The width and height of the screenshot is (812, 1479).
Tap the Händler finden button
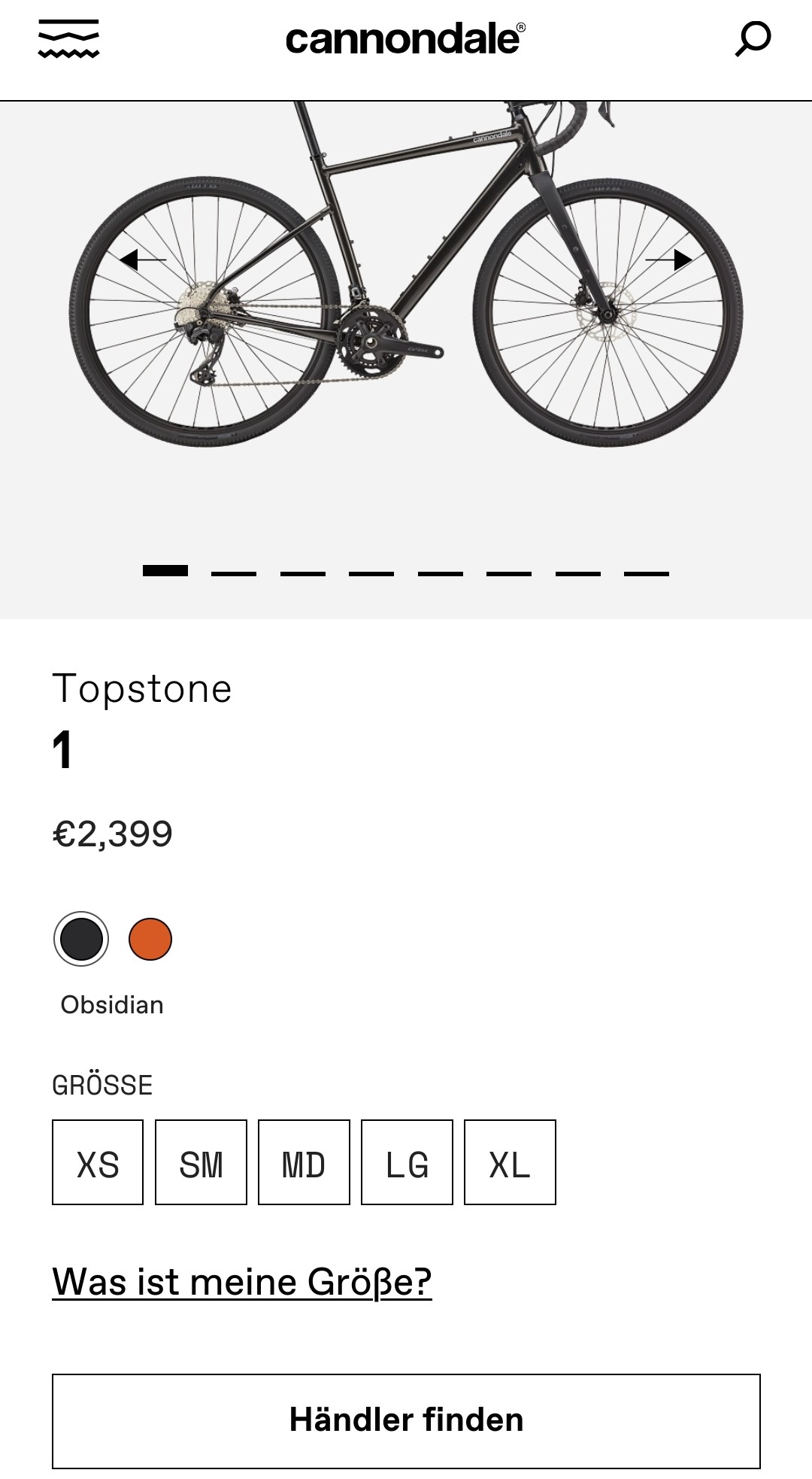pos(406,1420)
